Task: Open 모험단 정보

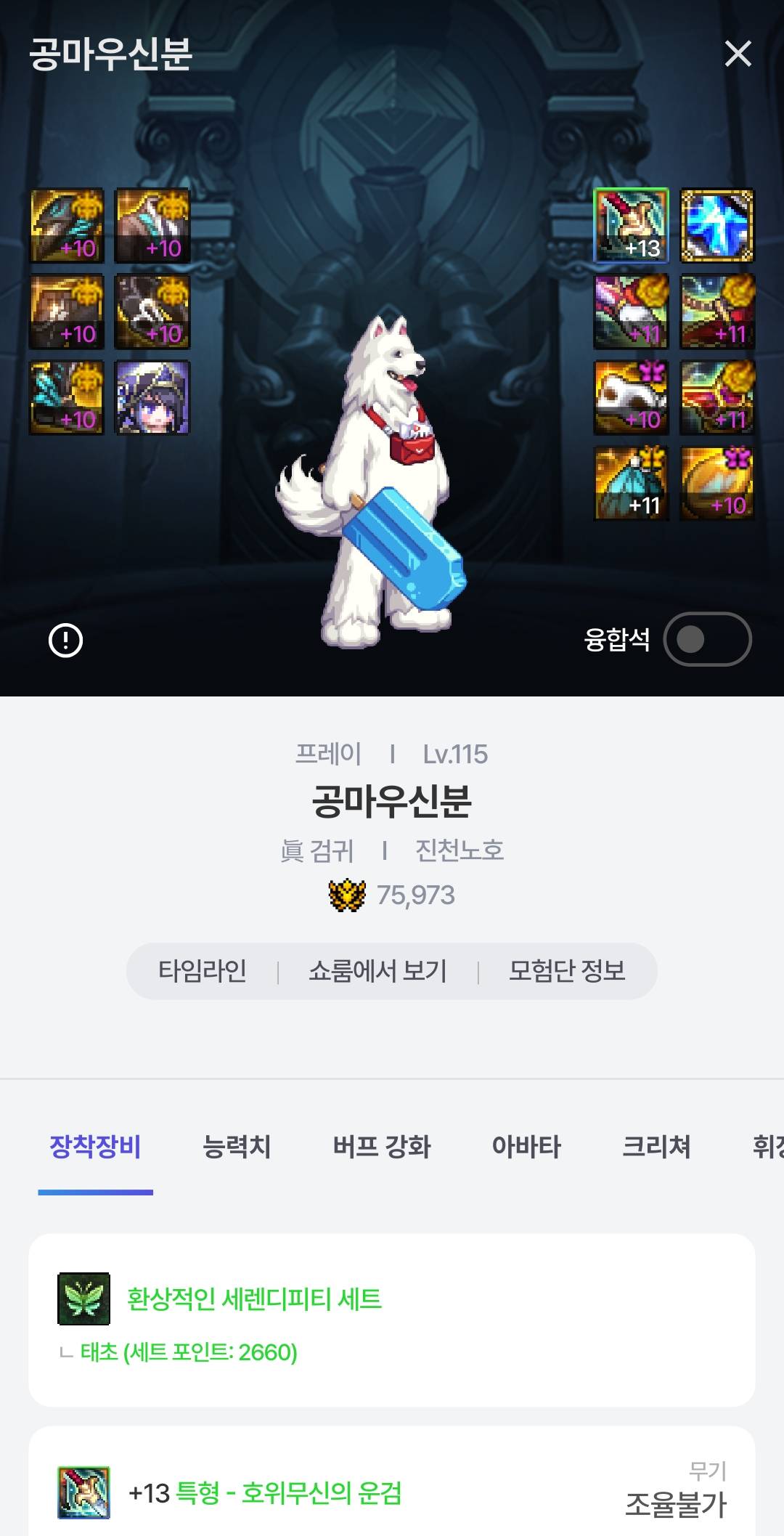Action: pyautogui.click(x=567, y=971)
